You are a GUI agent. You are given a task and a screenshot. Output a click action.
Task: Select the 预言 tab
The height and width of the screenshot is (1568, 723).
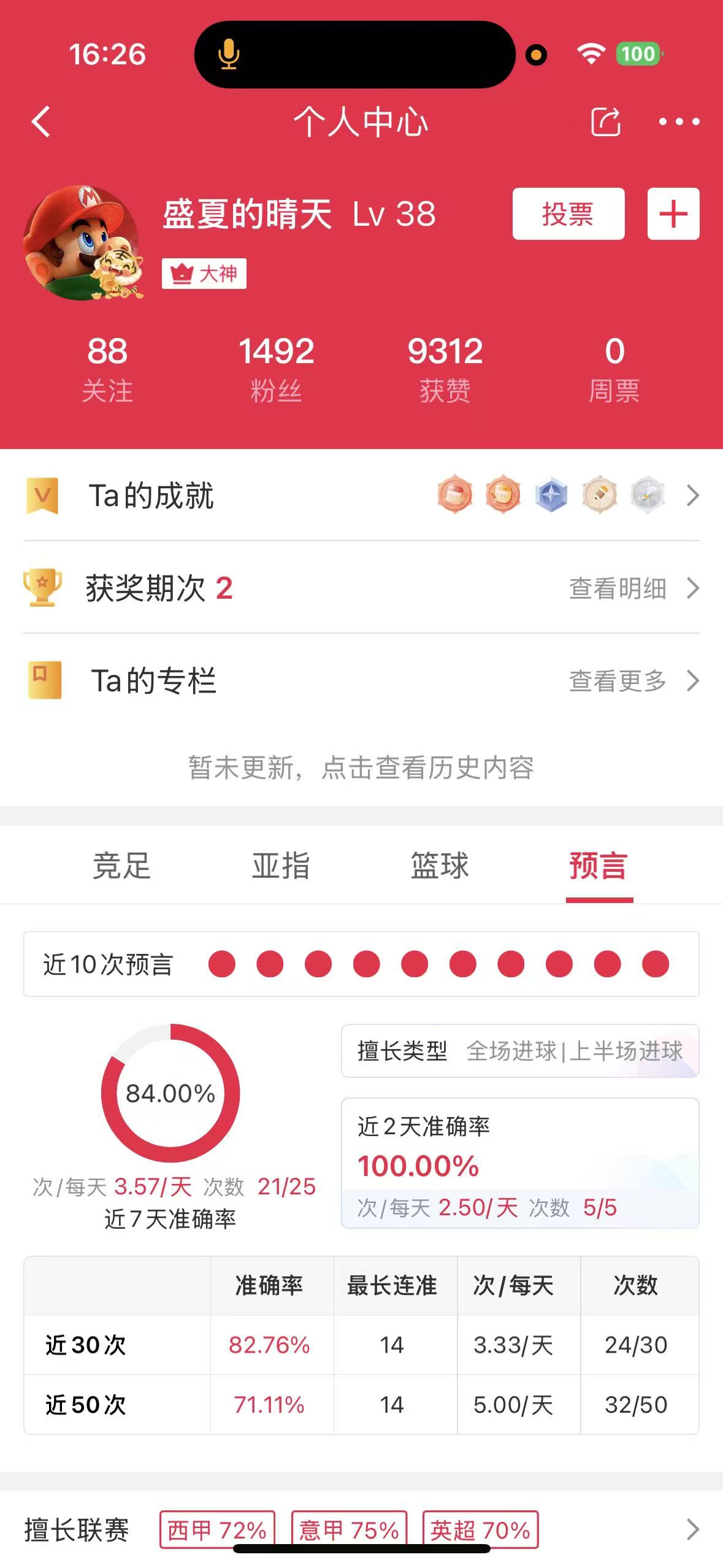598,866
